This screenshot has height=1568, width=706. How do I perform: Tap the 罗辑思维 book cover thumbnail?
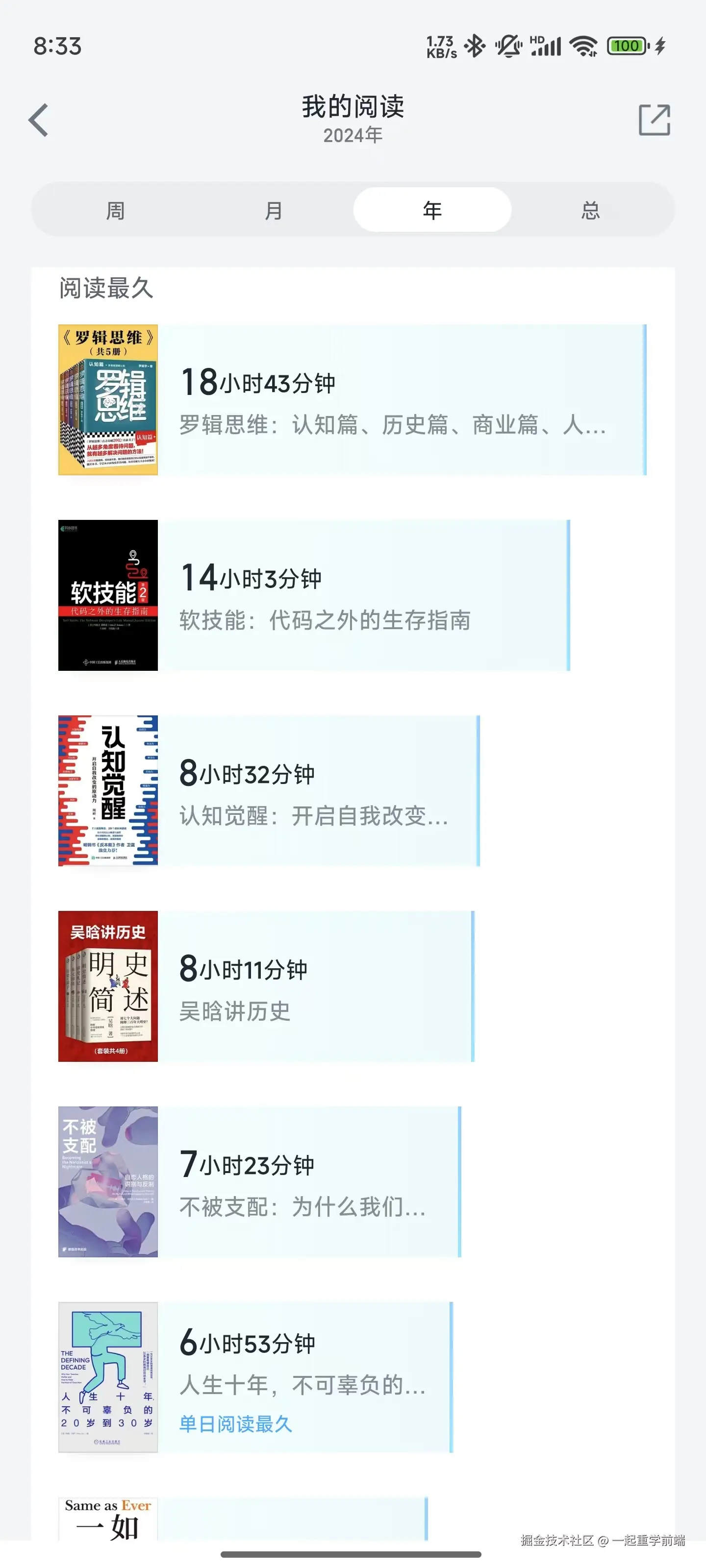[x=108, y=400]
